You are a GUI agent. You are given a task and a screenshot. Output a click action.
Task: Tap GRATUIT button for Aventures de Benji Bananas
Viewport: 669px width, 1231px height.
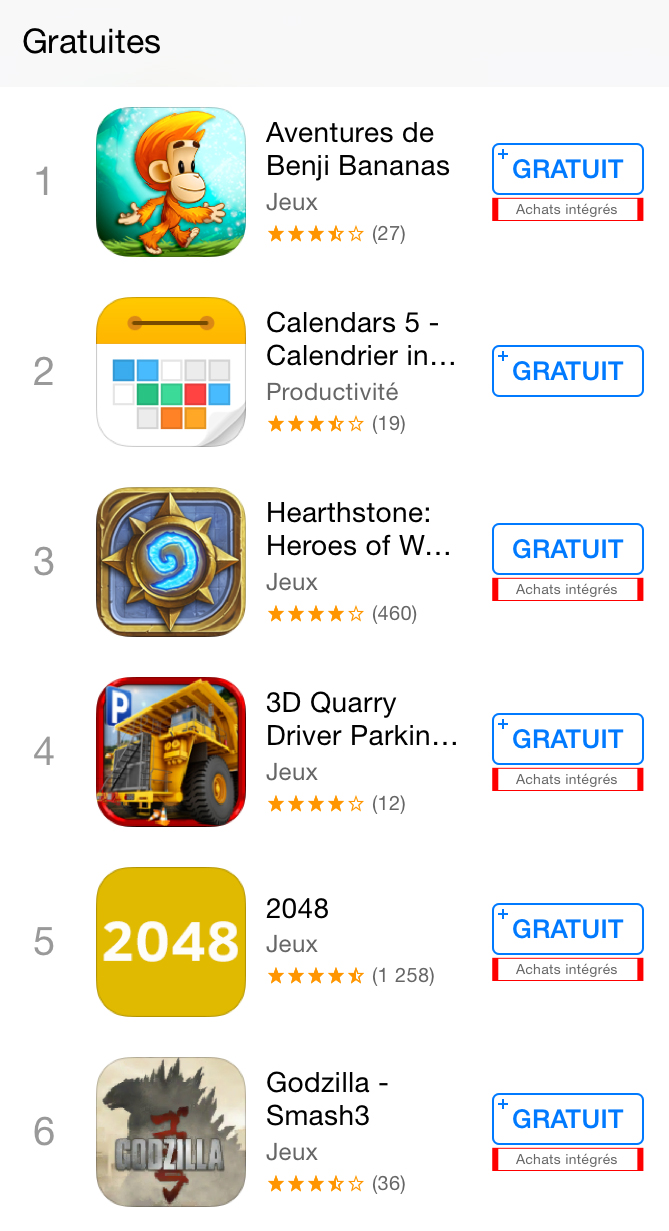[x=567, y=169]
